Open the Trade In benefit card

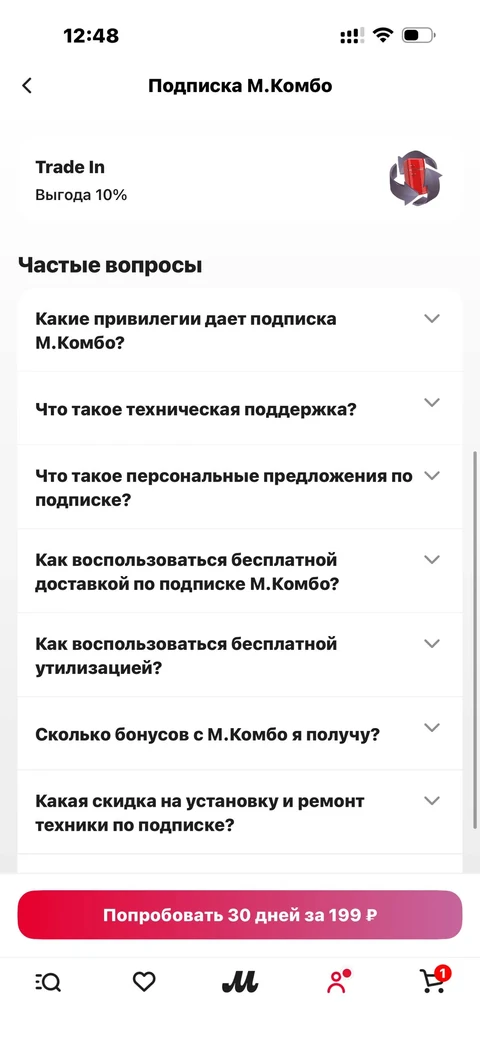click(x=239, y=180)
